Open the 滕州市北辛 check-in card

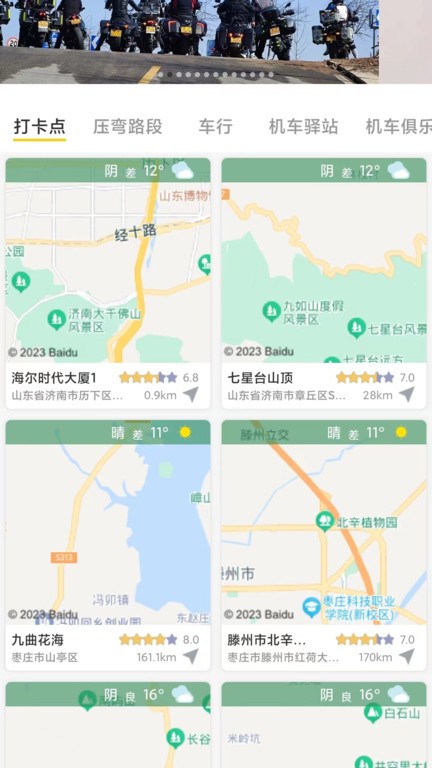(324, 545)
